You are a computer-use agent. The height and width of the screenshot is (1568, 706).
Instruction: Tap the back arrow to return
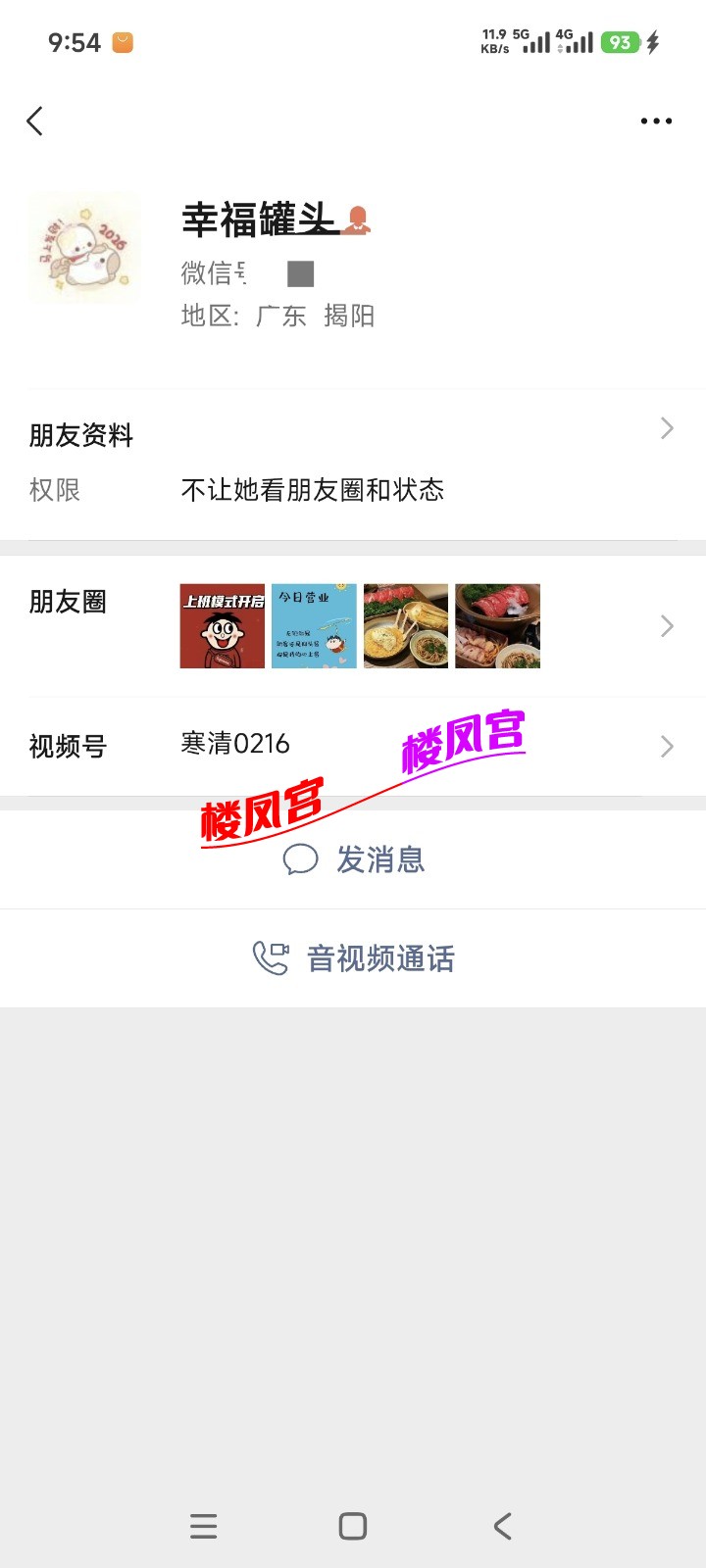[34, 121]
